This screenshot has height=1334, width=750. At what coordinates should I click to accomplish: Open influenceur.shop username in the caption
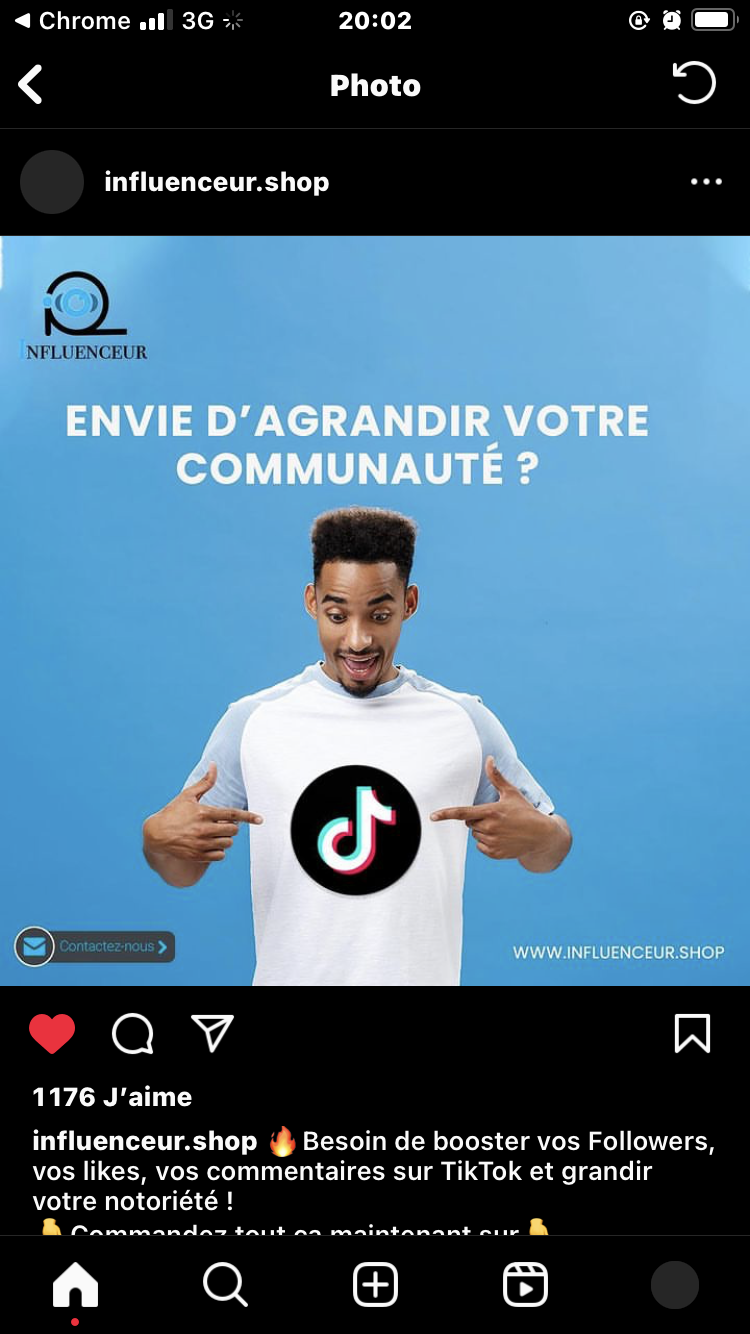145,1141
